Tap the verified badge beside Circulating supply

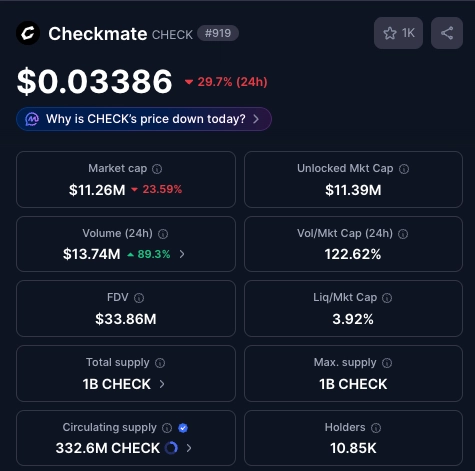point(183,428)
